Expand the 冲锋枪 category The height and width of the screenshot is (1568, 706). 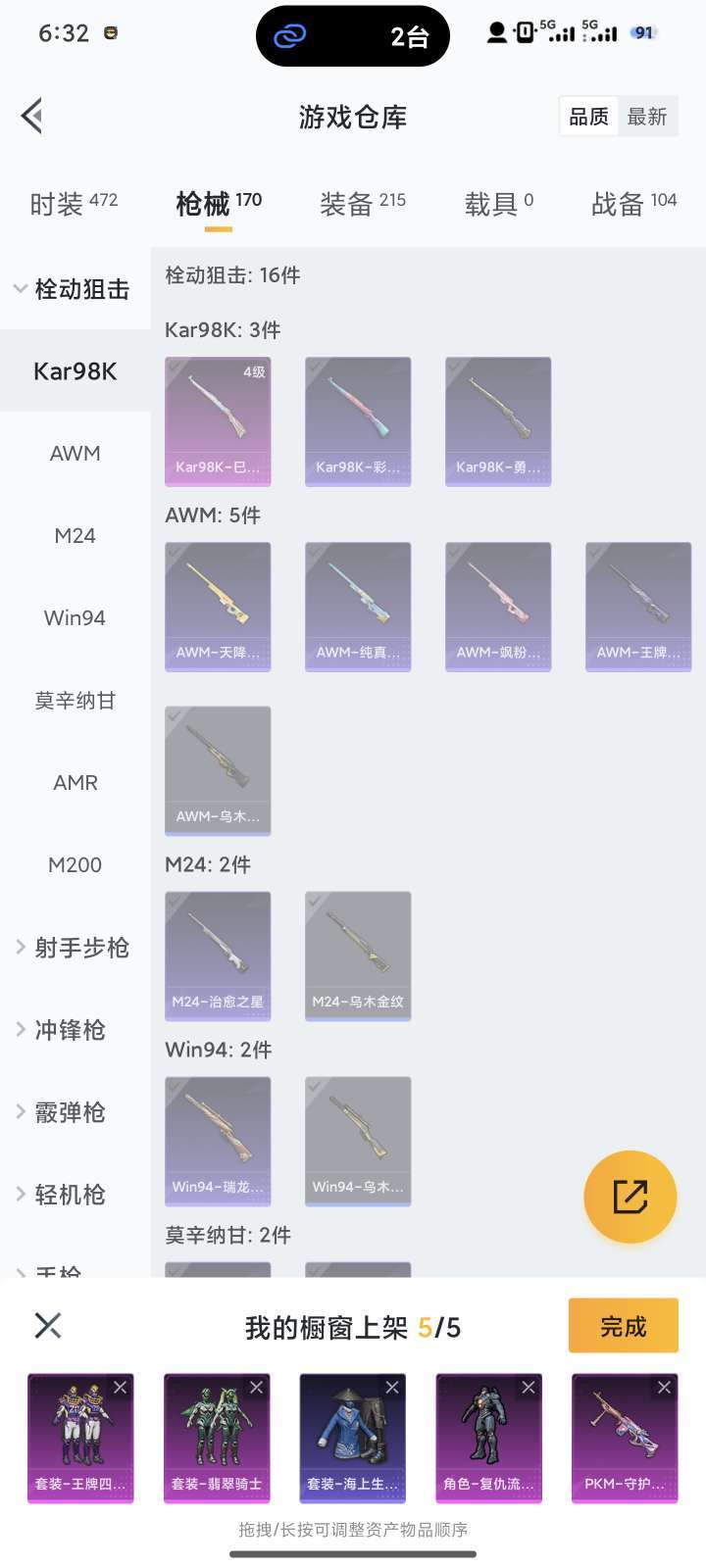[69, 1030]
